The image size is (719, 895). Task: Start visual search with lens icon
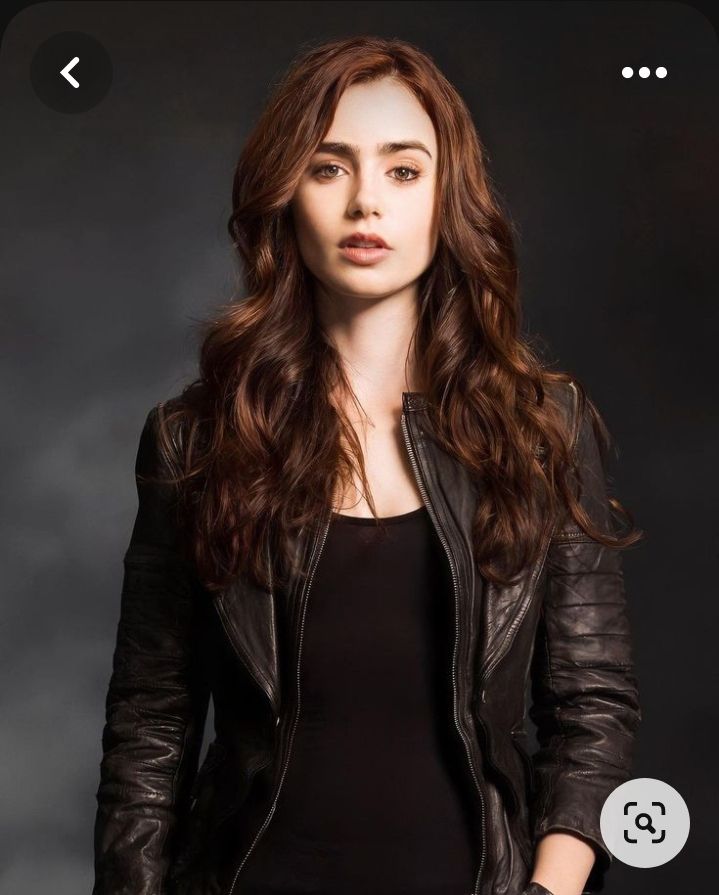coord(644,823)
